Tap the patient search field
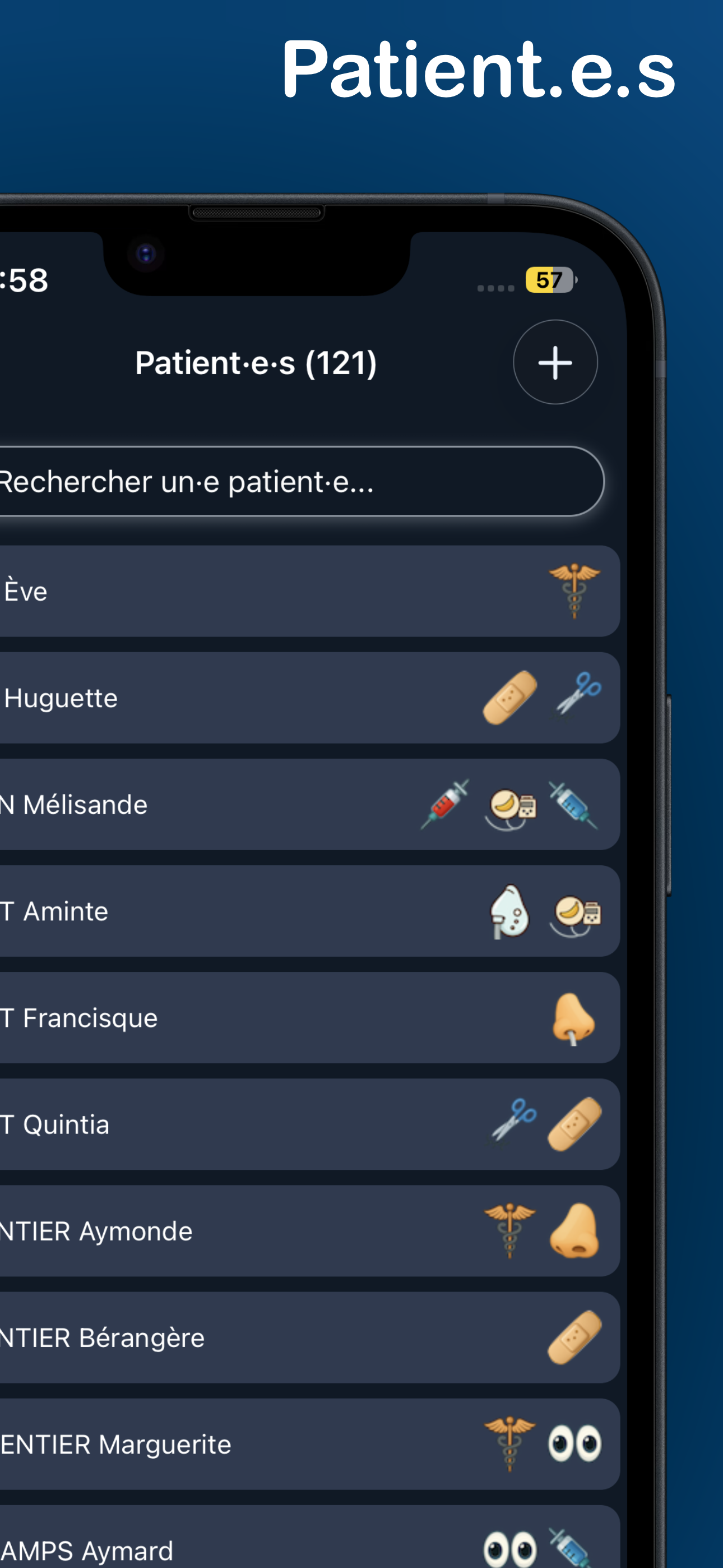The width and height of the screenshot is (723, 1568). coord(274,482)
